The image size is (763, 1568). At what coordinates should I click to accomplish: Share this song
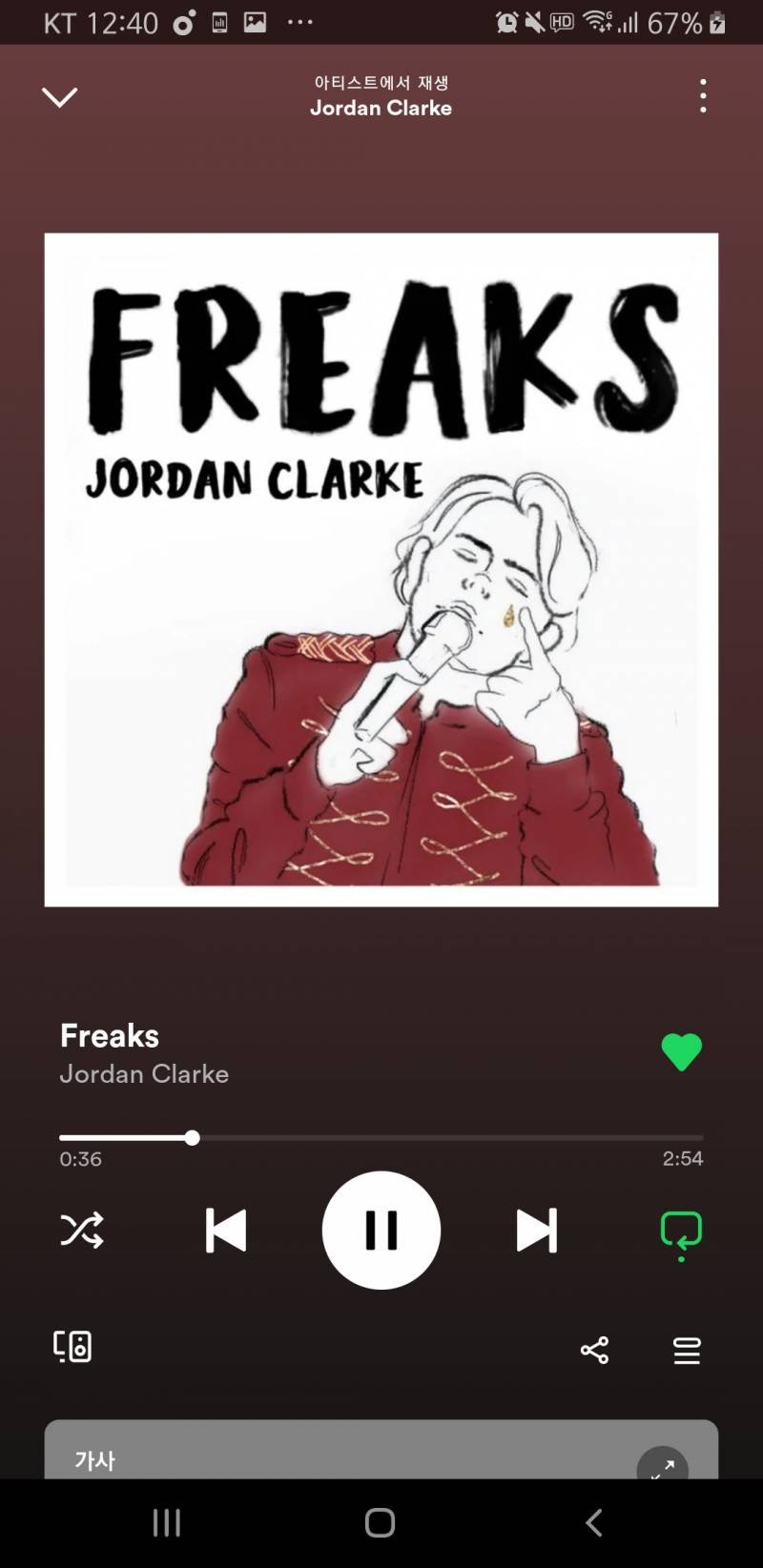coord(594,1350)
